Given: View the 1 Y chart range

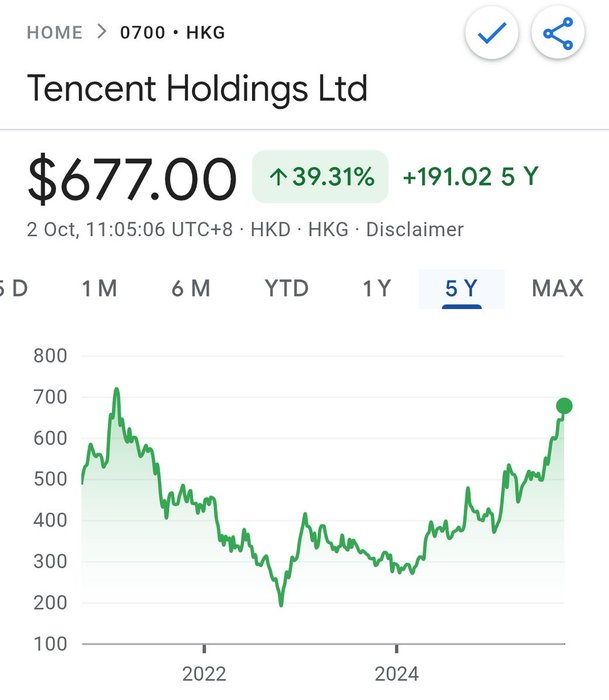Looking at the screenshot, I should (x=376, y=289).
